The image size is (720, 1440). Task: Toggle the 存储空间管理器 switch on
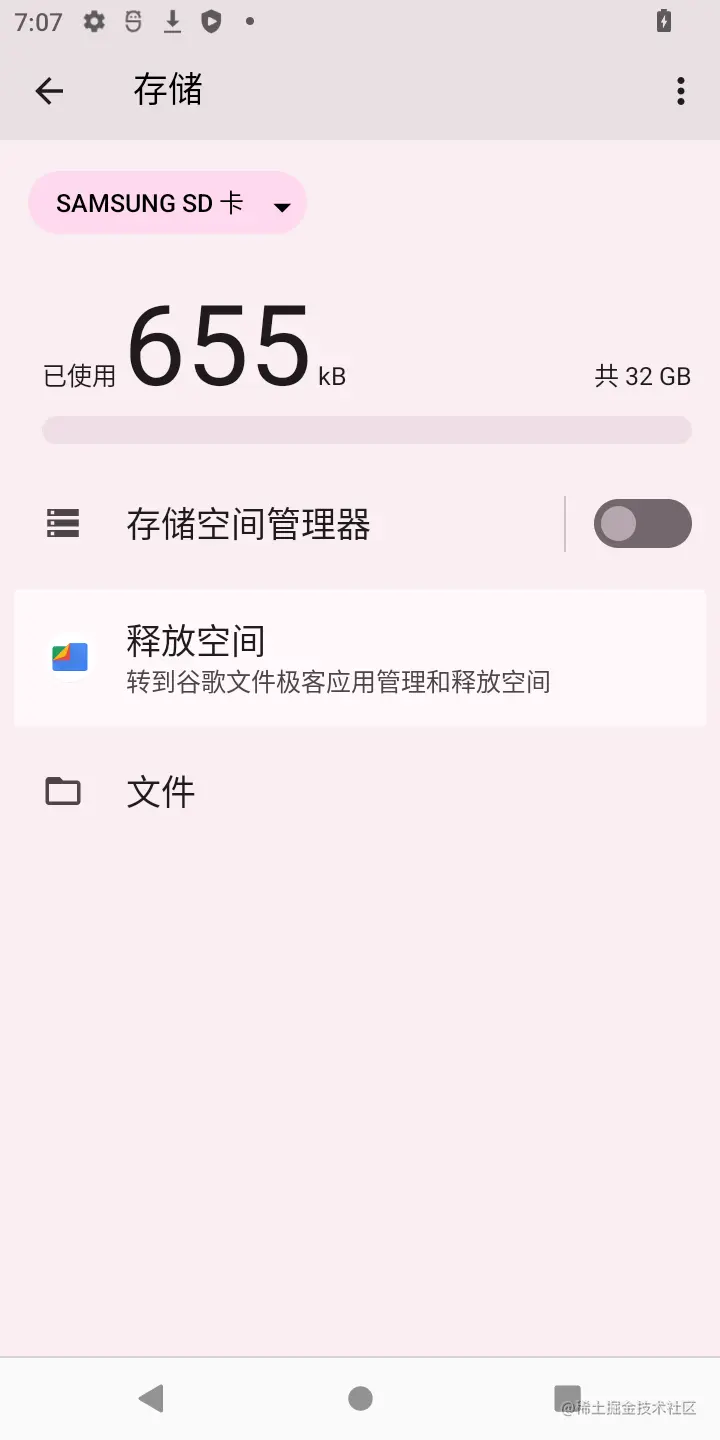(642, 524)
